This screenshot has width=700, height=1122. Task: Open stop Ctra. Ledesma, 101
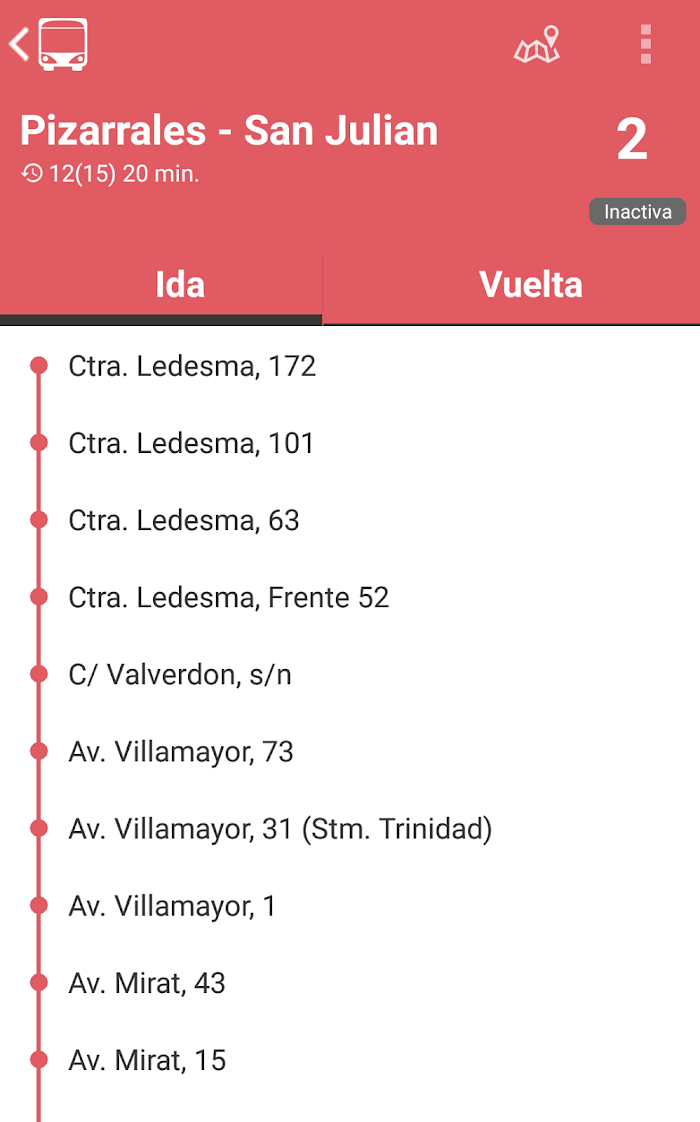point(350,443)
